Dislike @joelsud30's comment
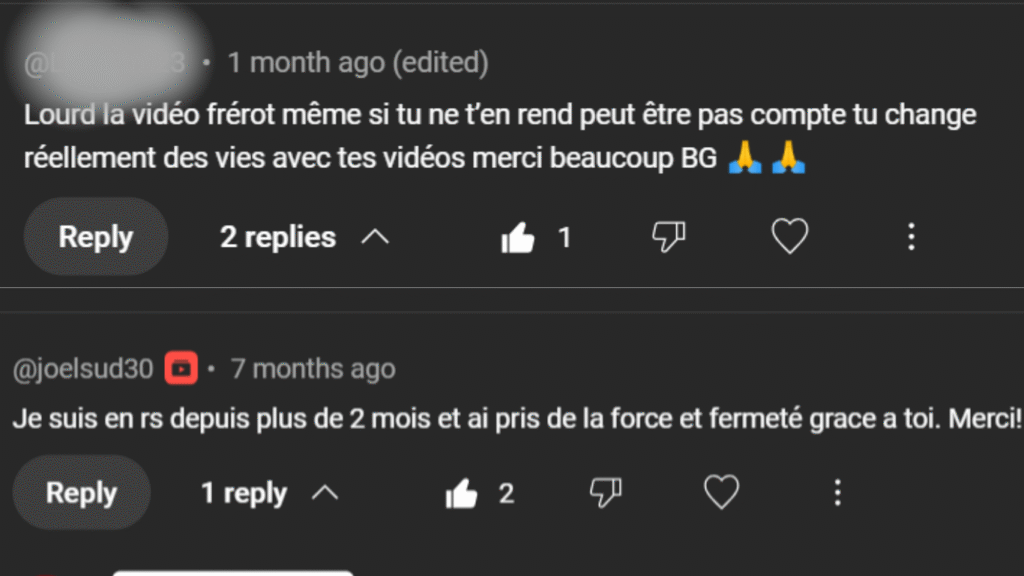 click(x=605, y=492)
